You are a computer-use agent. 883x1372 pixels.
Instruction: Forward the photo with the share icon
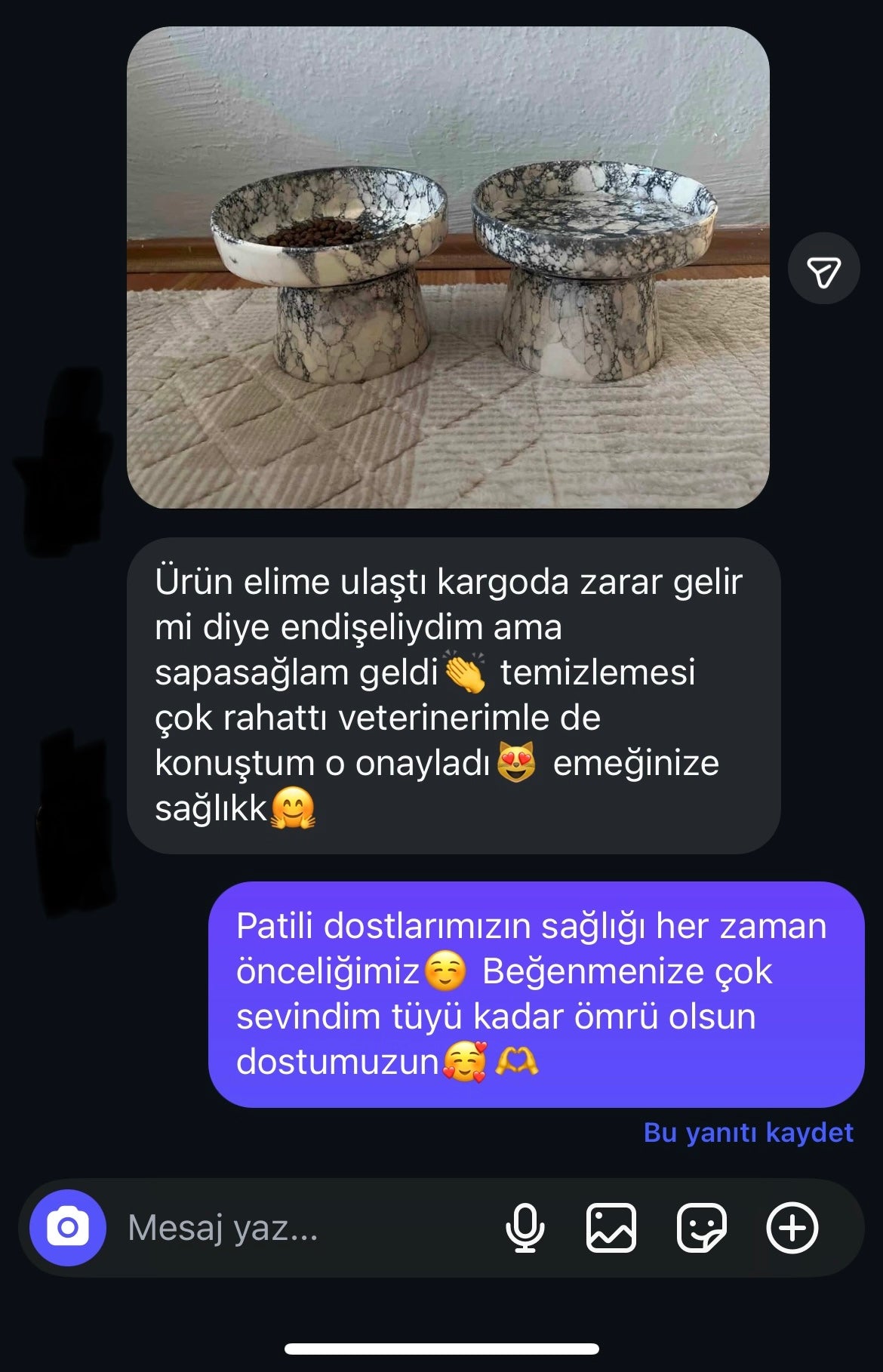(x=823, y=269)
